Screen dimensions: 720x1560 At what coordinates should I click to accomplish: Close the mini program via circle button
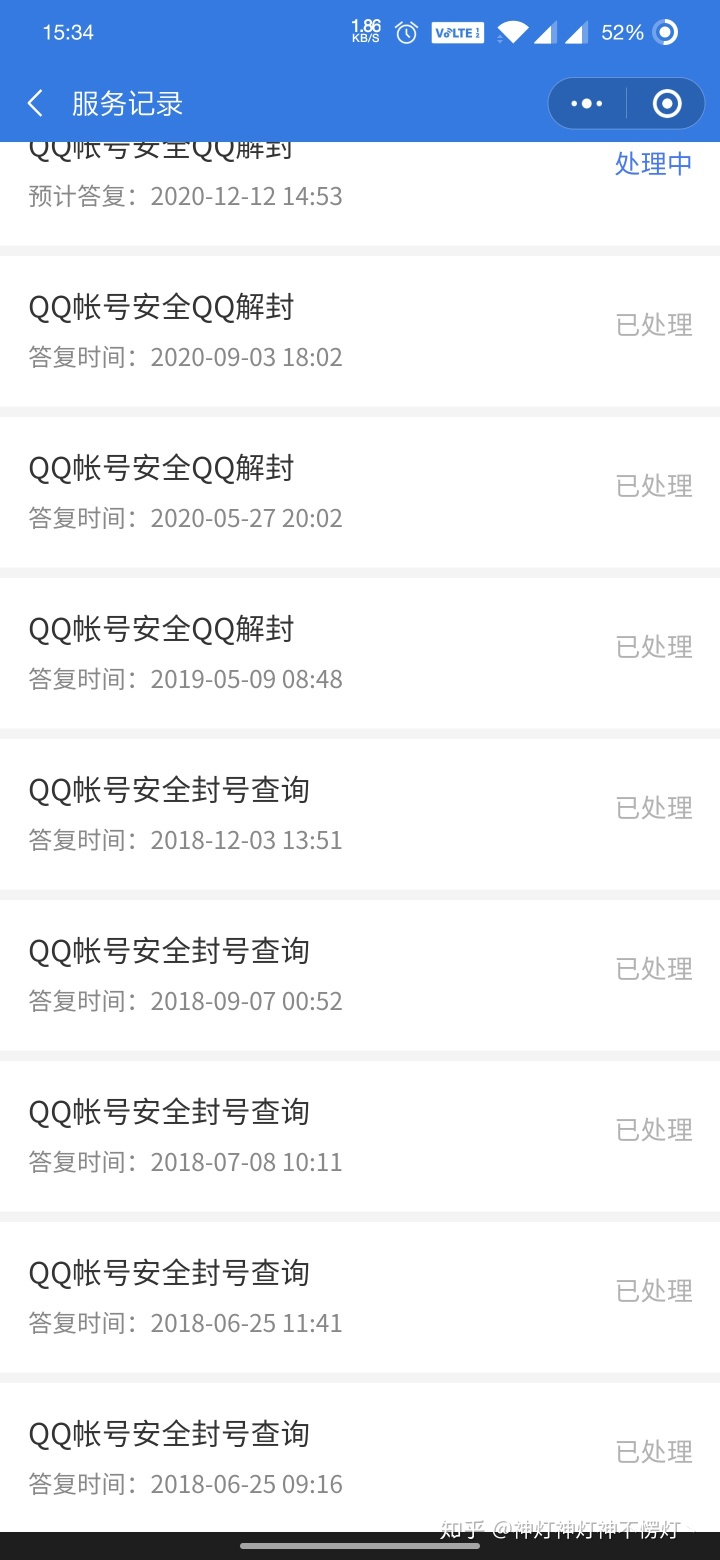click(x=667, y=103)
